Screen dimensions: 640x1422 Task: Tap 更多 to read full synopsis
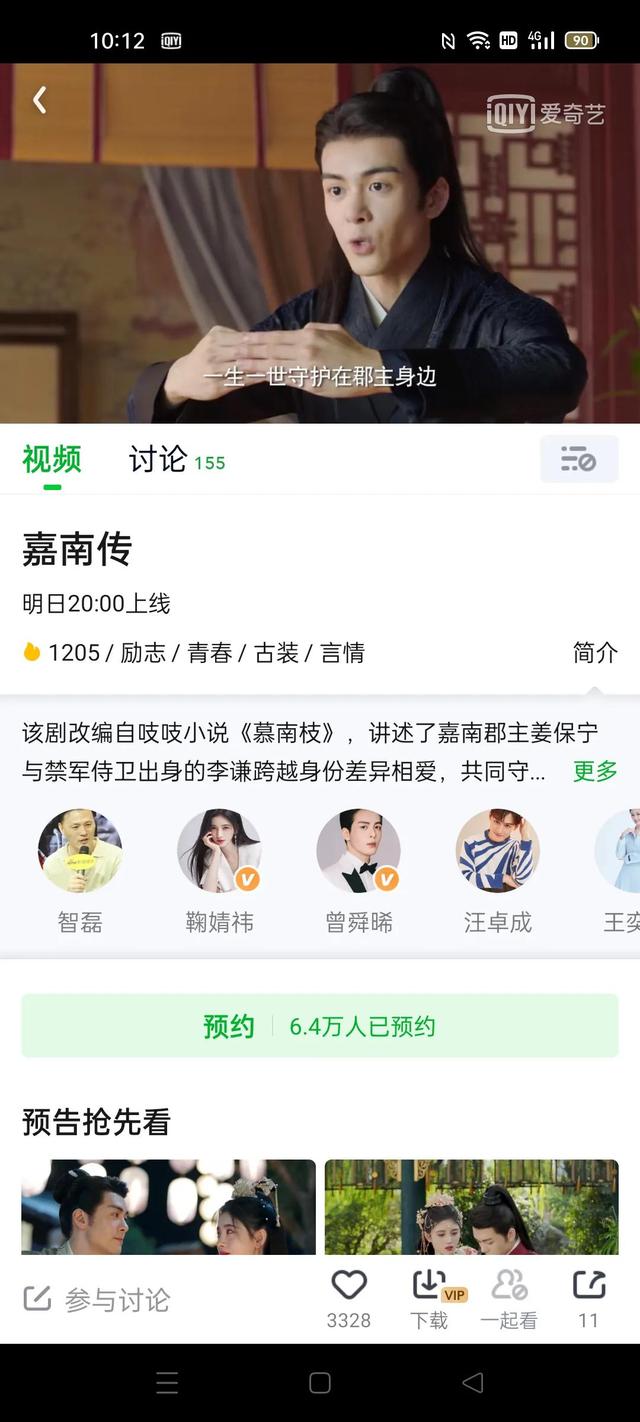(x=595, y=771)
